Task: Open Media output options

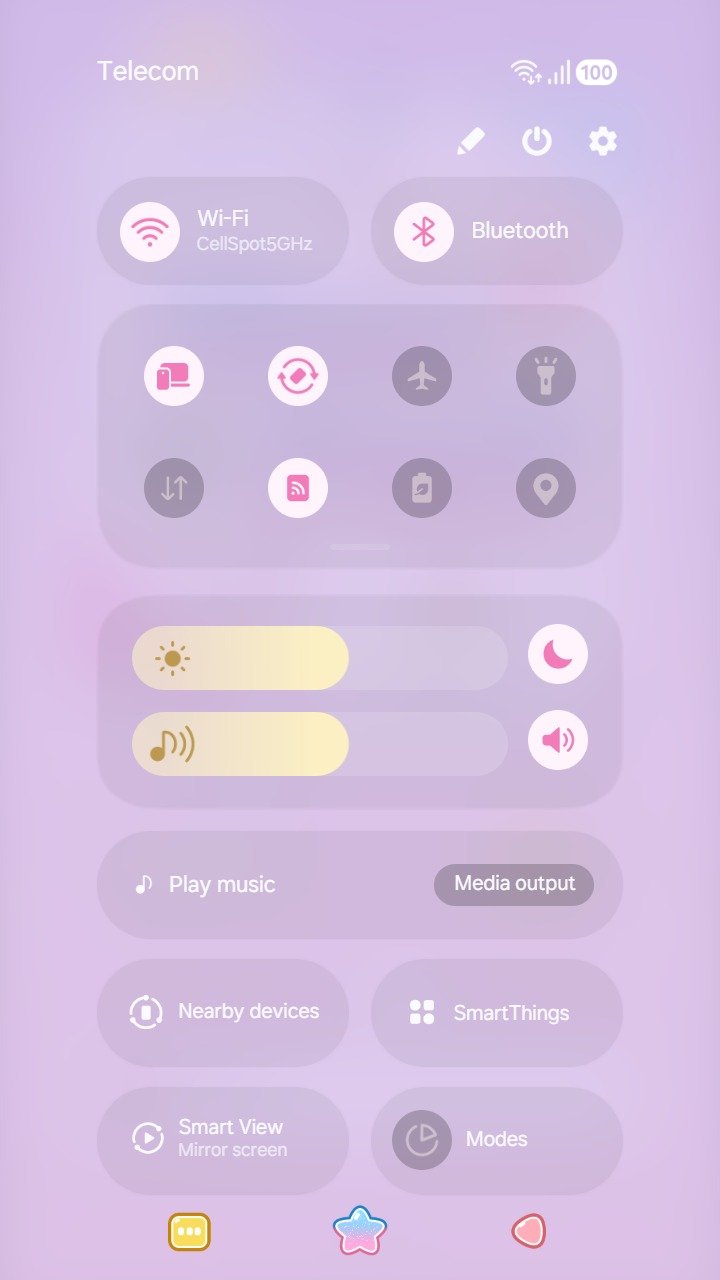Action: 514,884
